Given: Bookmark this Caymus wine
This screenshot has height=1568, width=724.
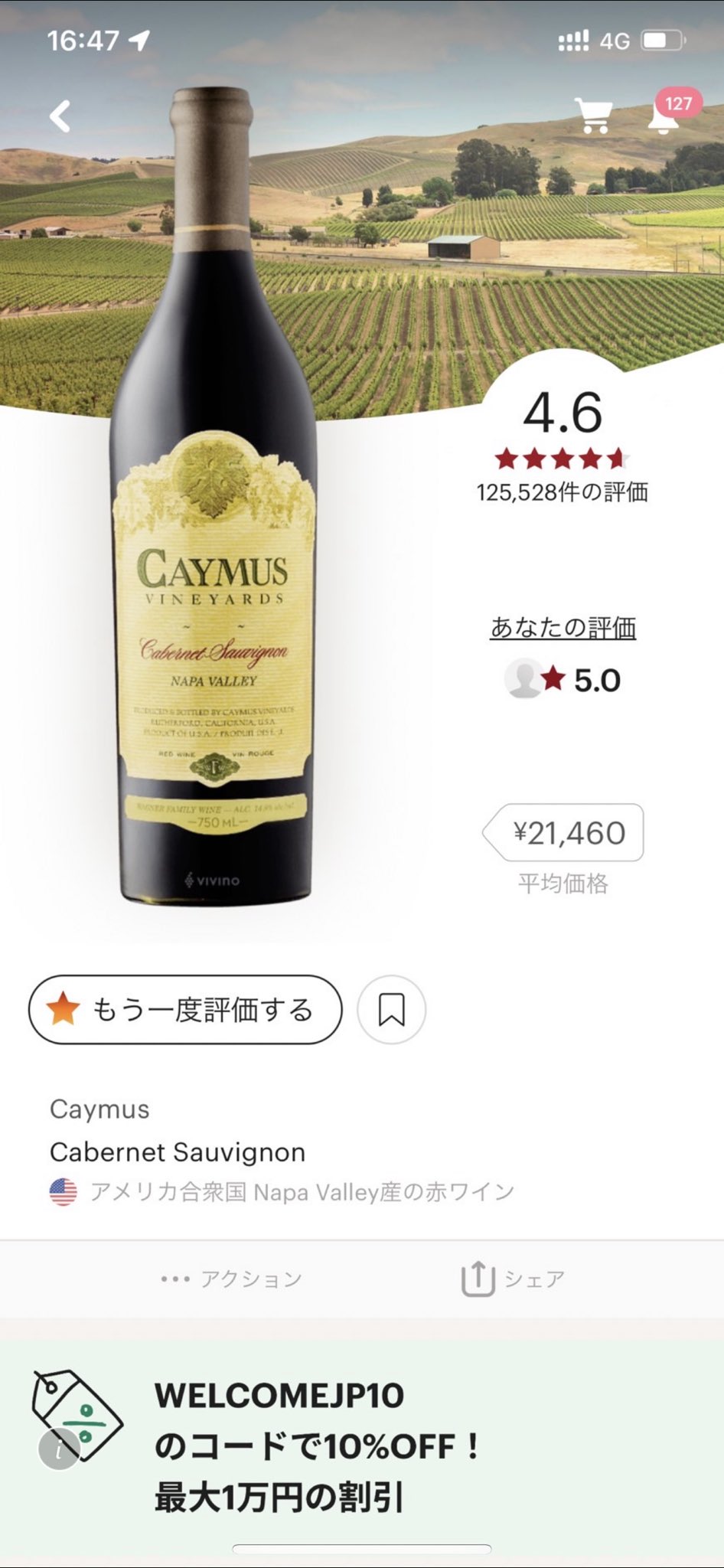Looking at the screenshot, I should click(391, 1009).
